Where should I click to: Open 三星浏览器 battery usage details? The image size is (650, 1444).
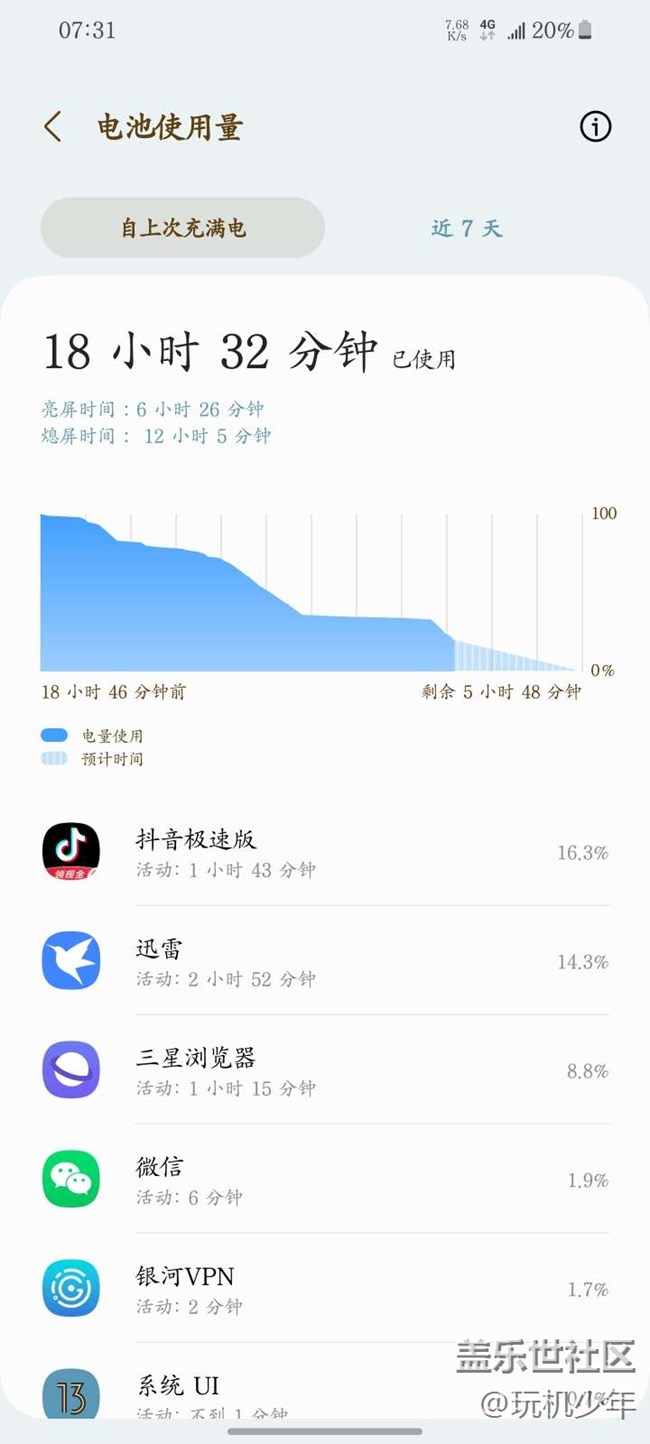coord(325,1070)
